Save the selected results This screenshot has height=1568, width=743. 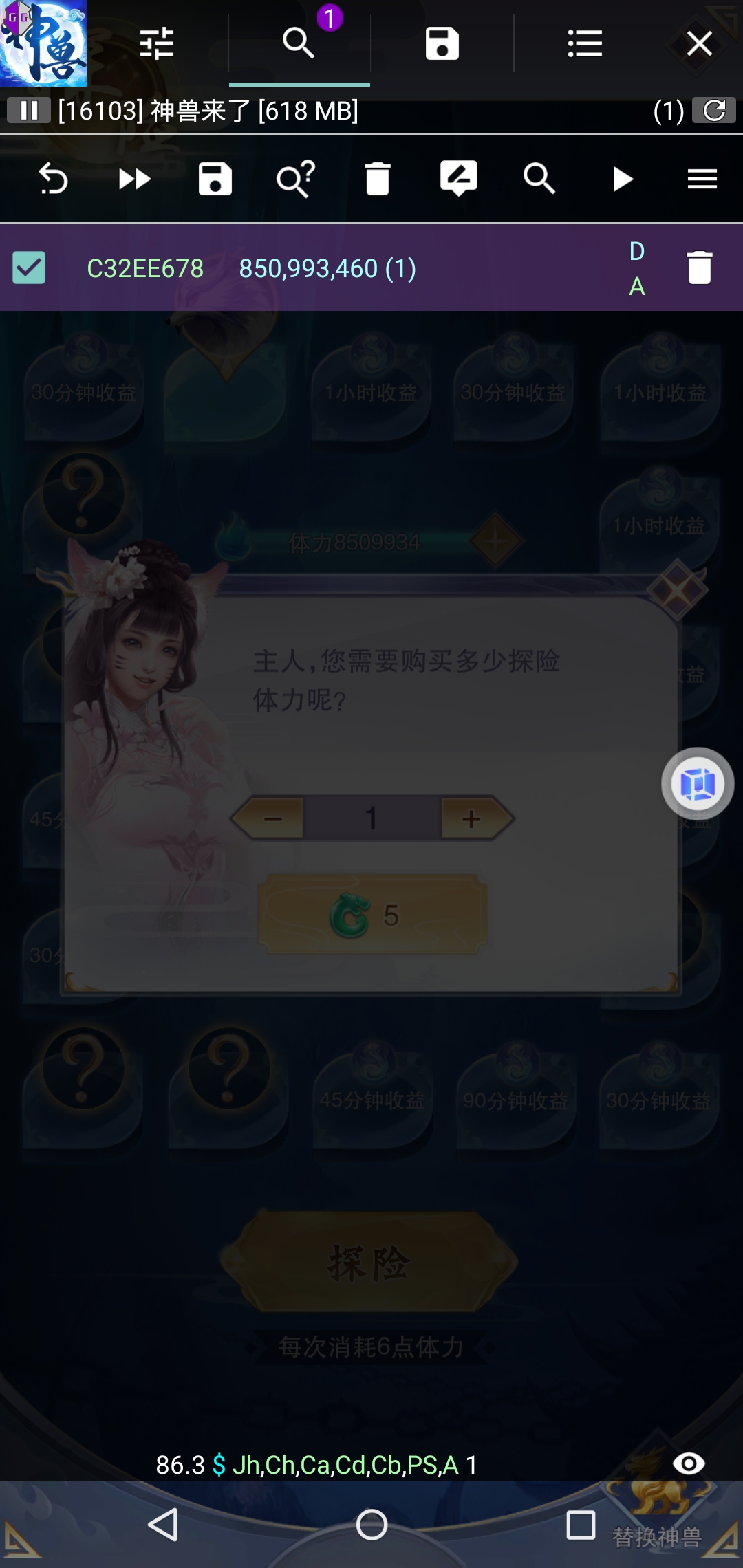pos(215,179)
